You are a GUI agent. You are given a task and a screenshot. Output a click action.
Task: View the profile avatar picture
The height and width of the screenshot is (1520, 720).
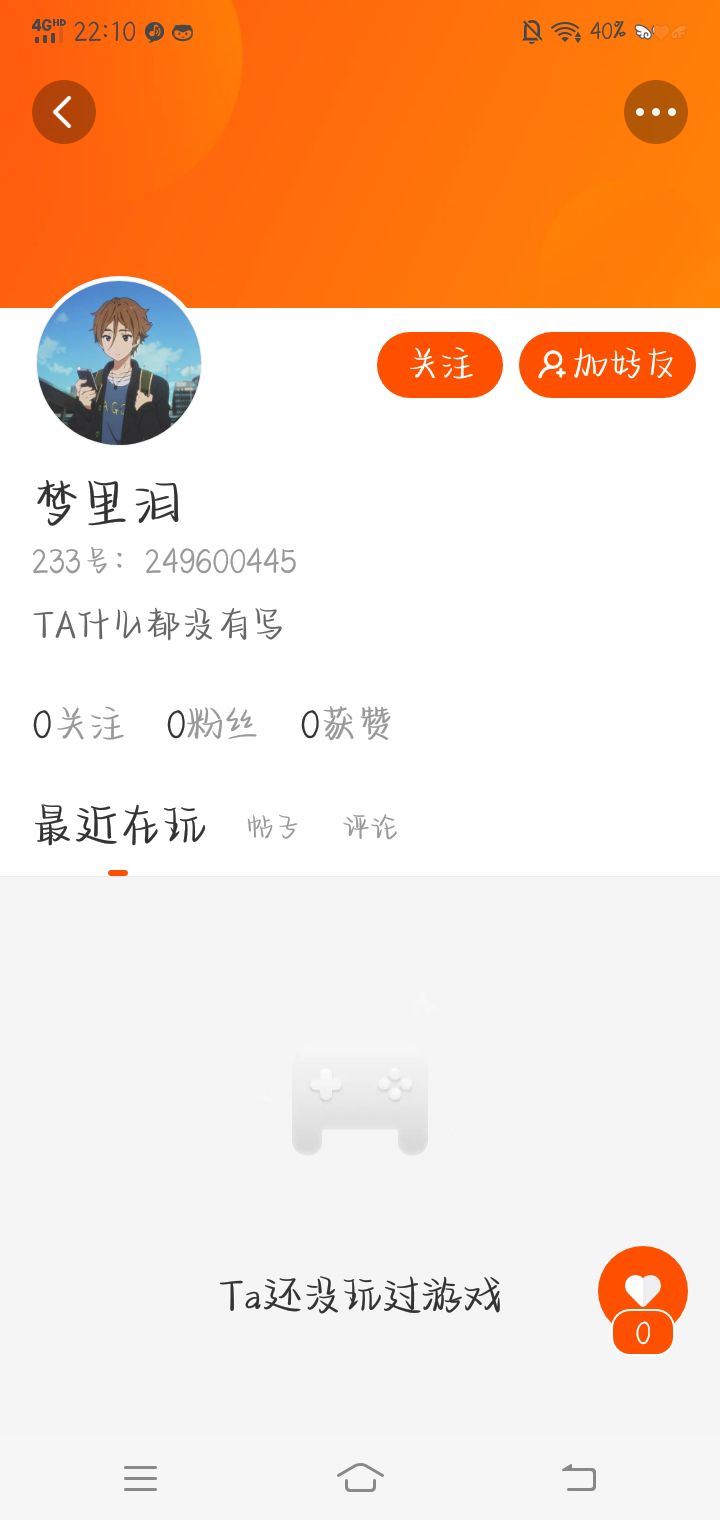pos(119,362)
